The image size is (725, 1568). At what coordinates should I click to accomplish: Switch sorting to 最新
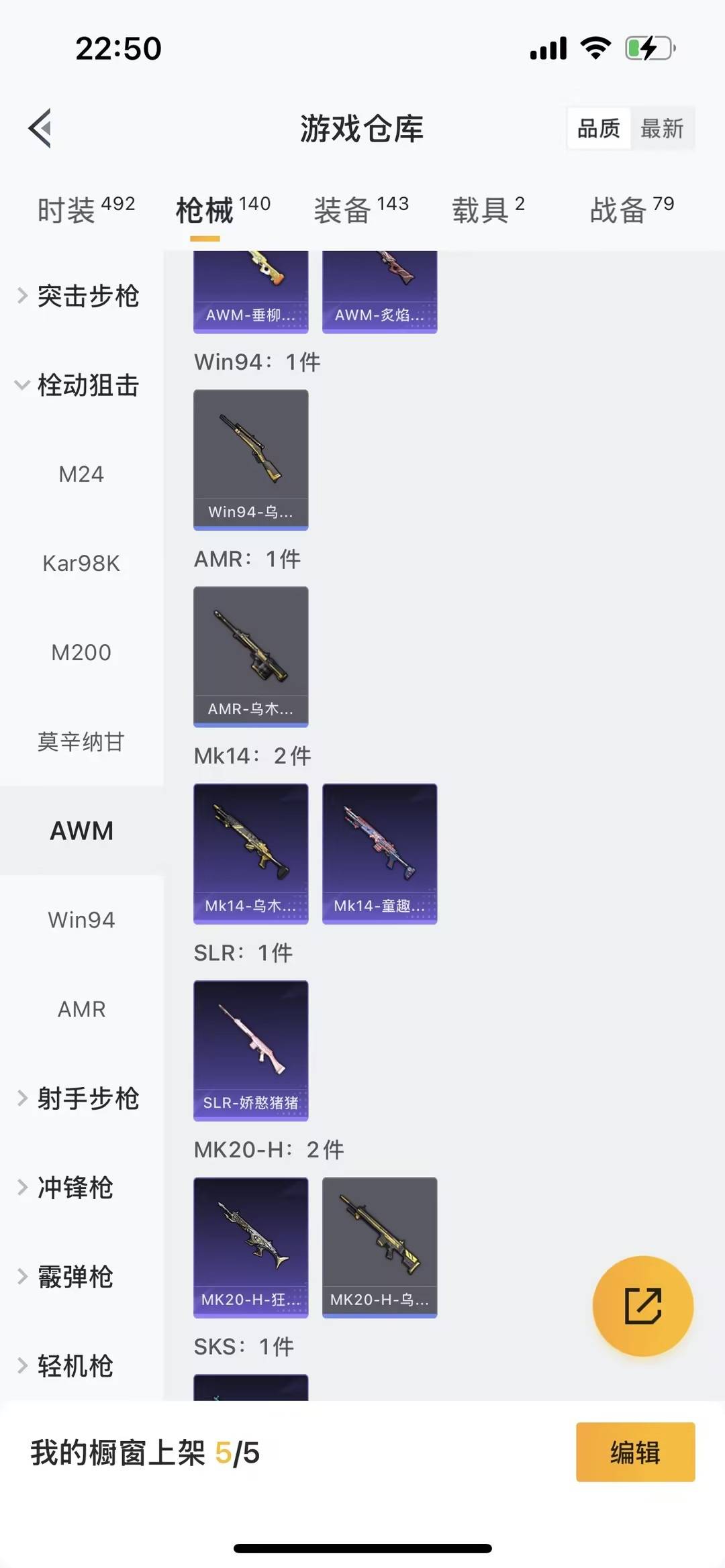click(x=663, y=129)
